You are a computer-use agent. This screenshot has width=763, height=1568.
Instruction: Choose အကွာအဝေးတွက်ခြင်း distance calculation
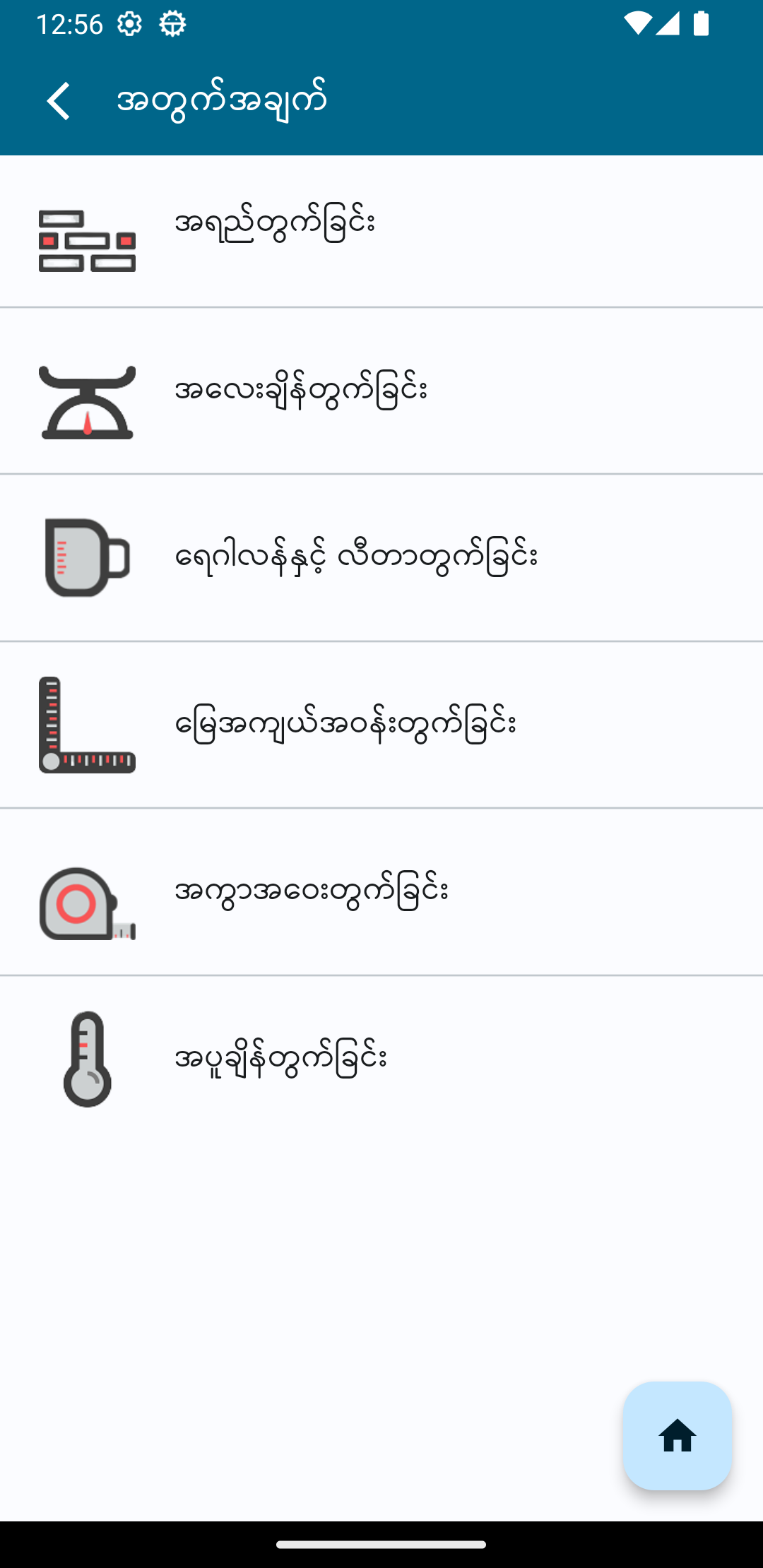tap(381, 891)
